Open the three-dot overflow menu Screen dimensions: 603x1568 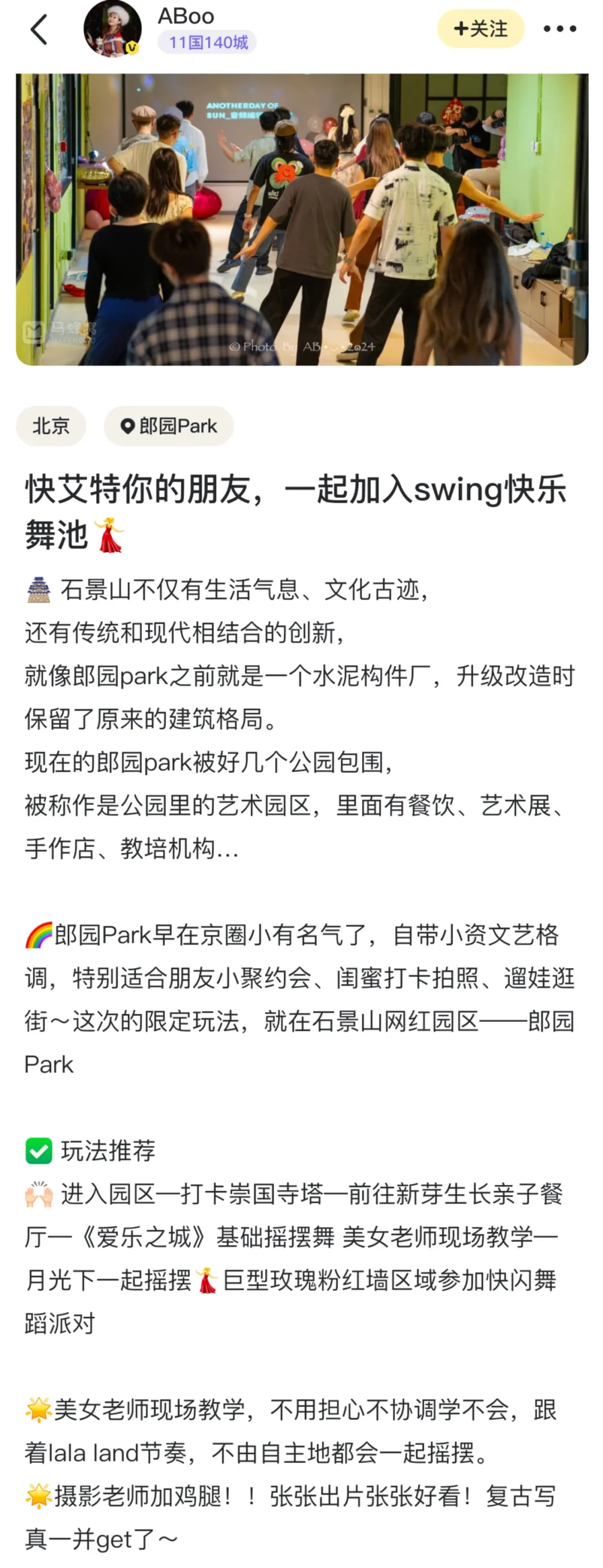pos(559,28)
